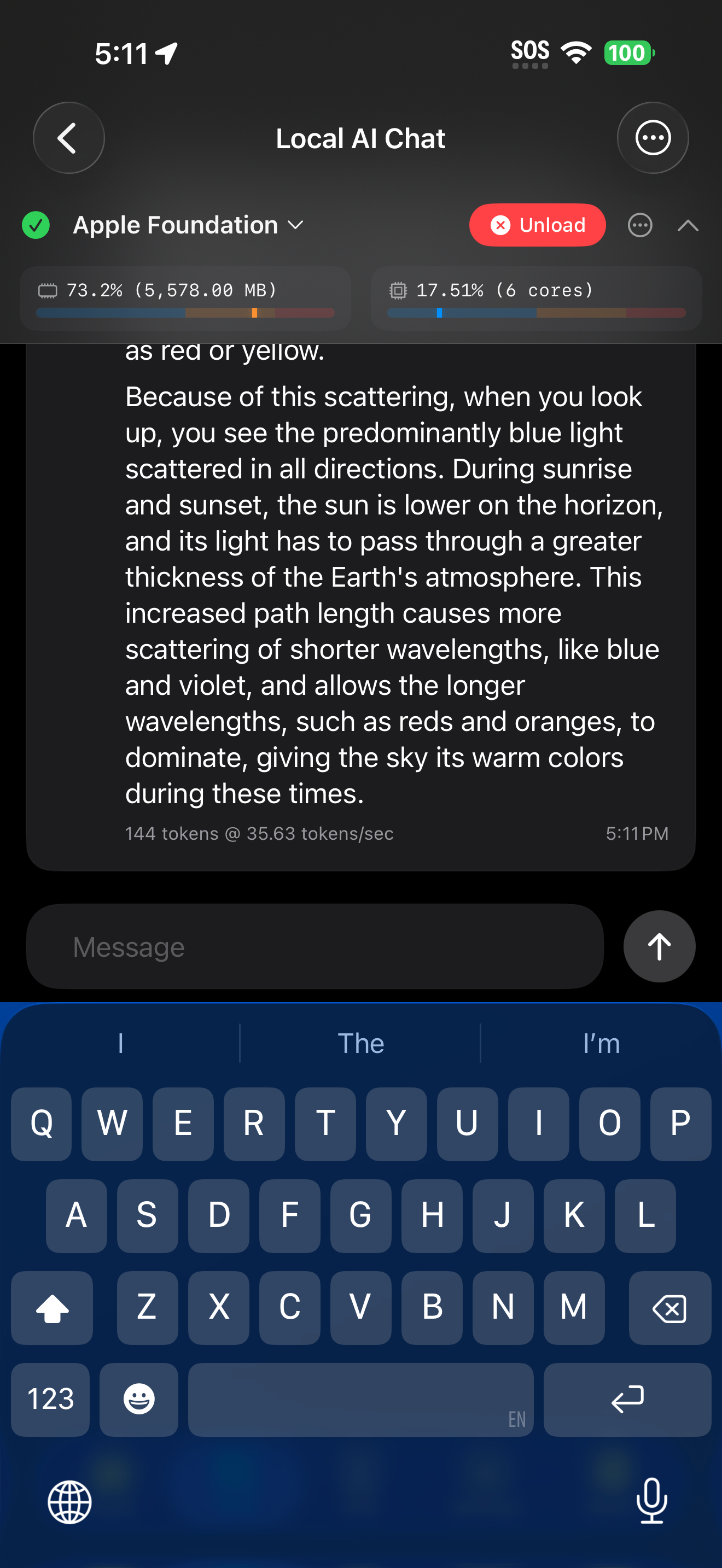Unload the current model
Viewport: 722px width, 1568px height.
tap(537, 225)
